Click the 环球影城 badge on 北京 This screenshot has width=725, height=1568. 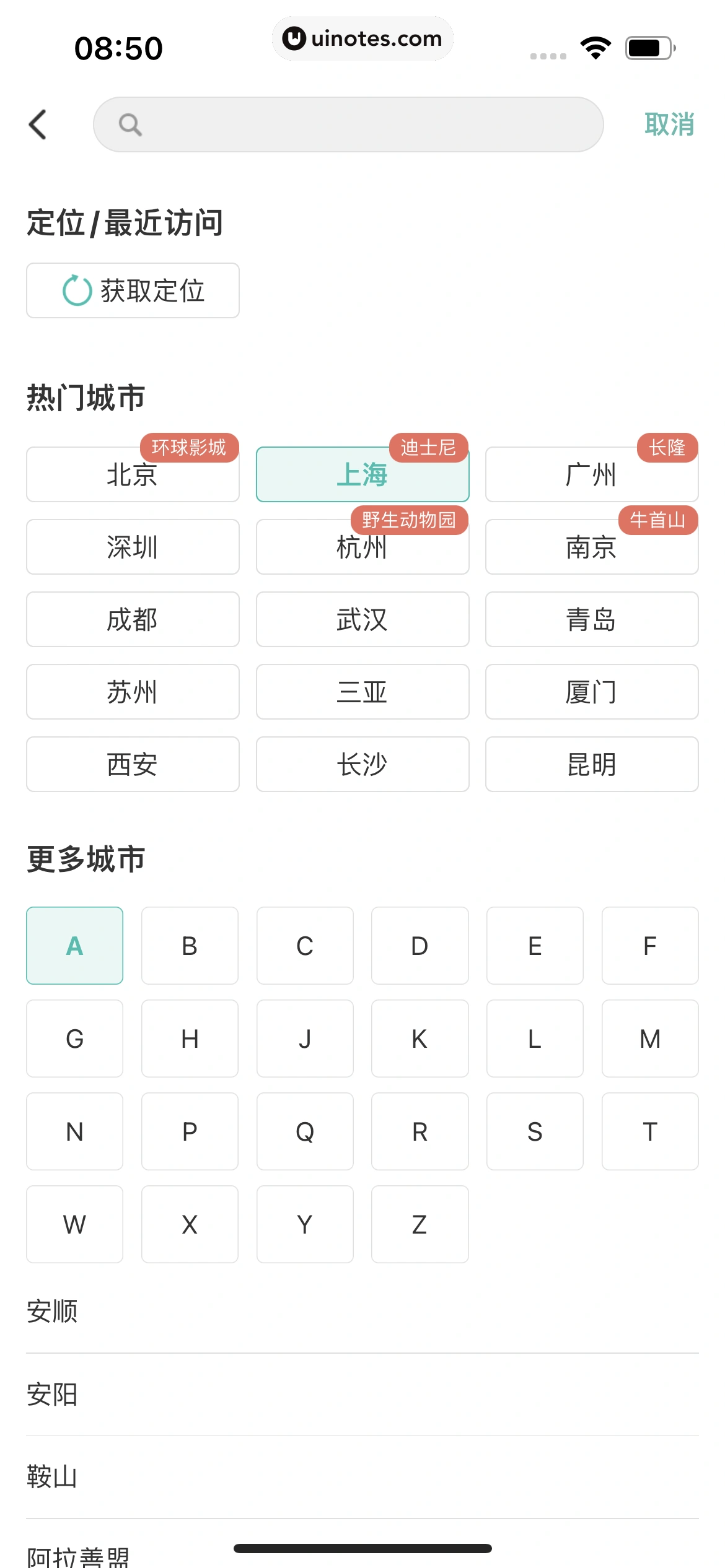pos(190,448)
